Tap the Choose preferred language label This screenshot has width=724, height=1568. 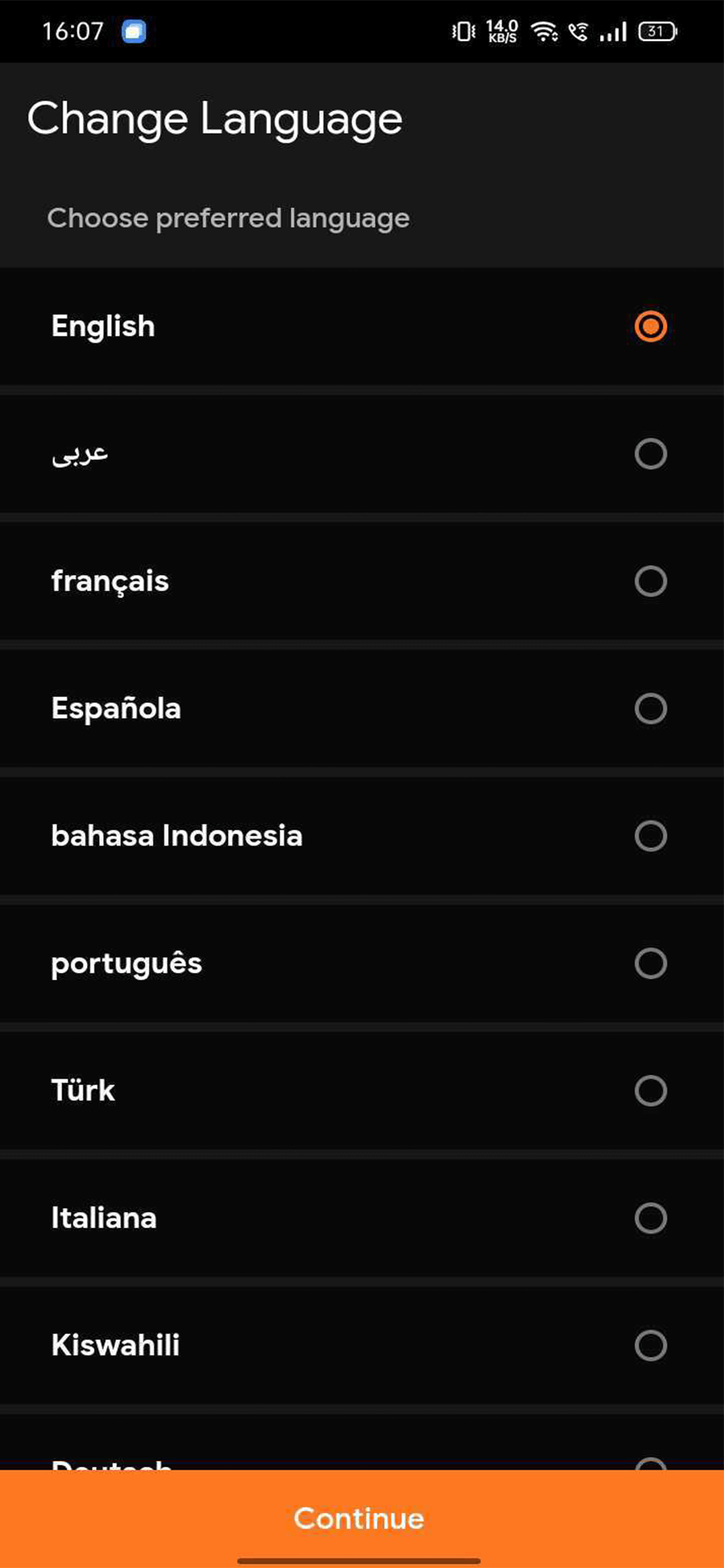tap(228, 217)
